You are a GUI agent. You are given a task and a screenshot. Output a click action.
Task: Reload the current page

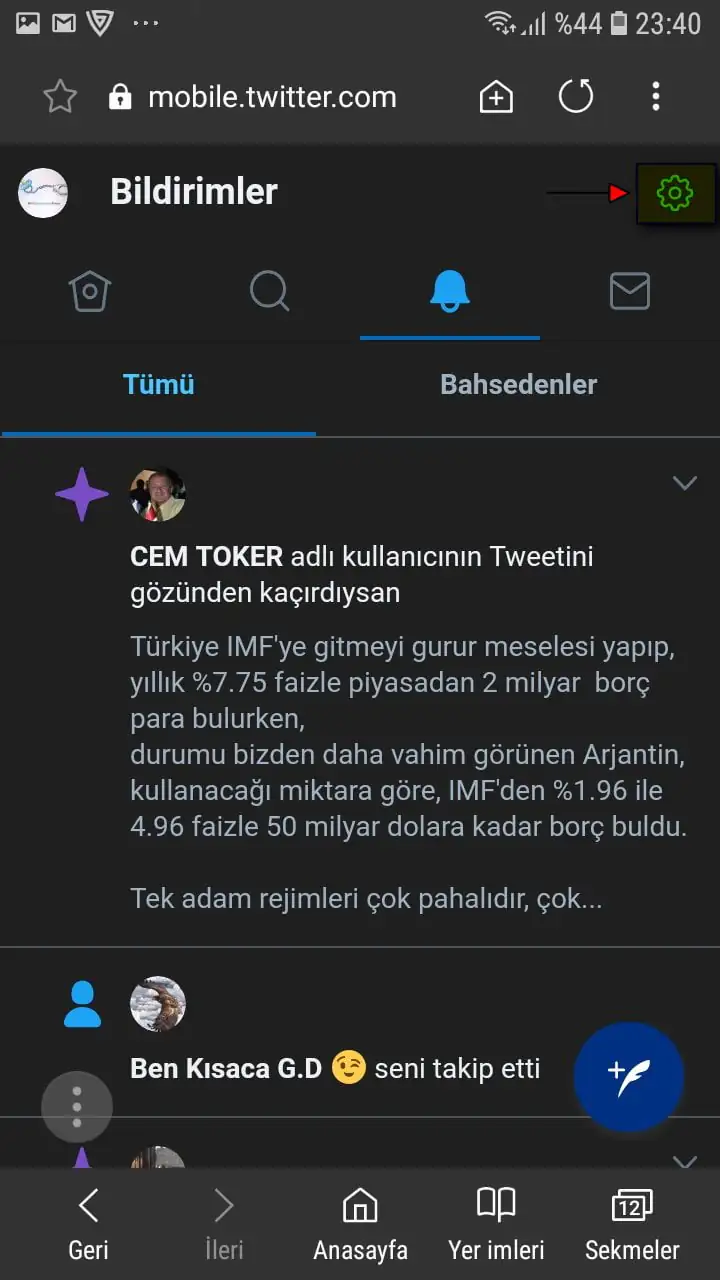click(576, 97)
